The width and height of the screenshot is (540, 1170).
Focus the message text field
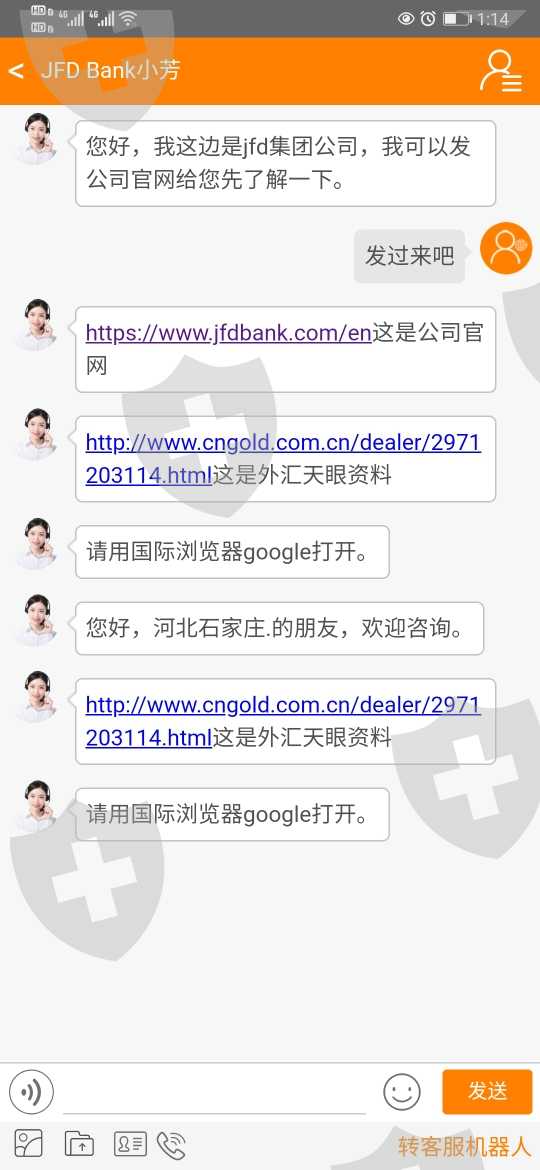point(214,1093)
